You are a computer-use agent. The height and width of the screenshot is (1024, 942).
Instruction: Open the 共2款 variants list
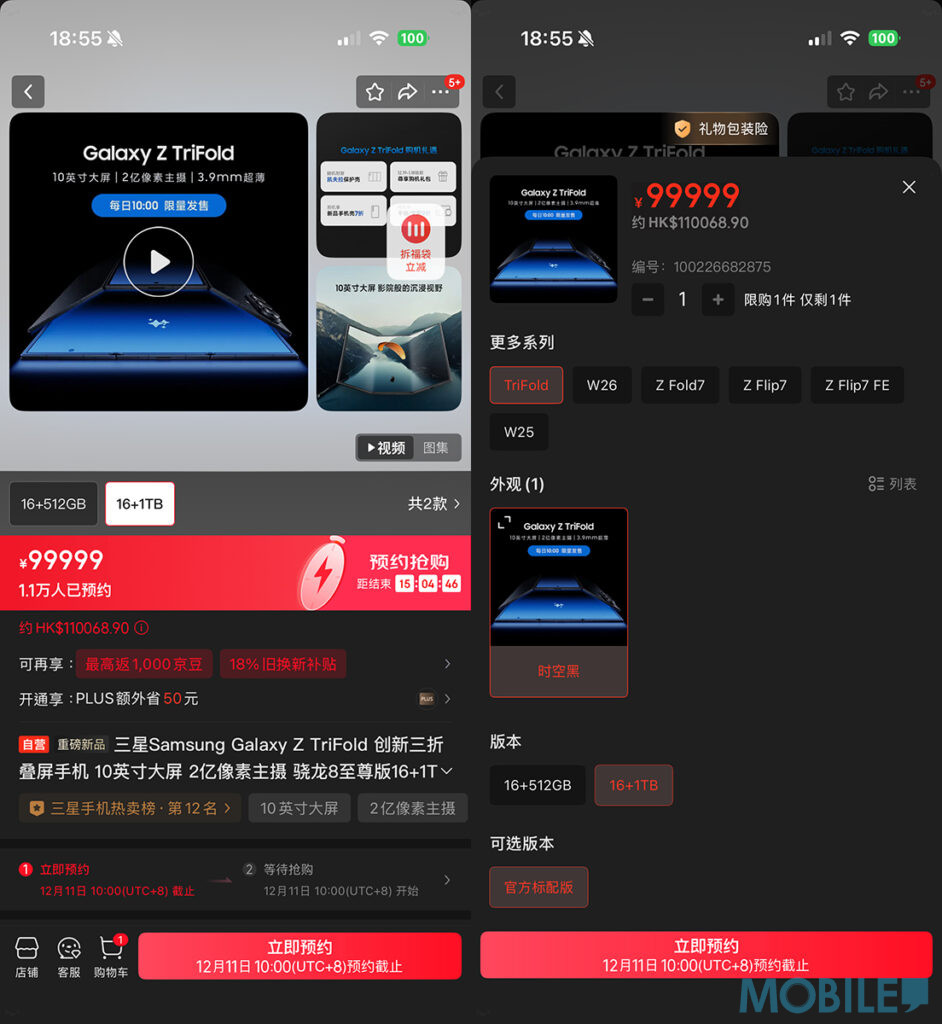click(434, 504)
